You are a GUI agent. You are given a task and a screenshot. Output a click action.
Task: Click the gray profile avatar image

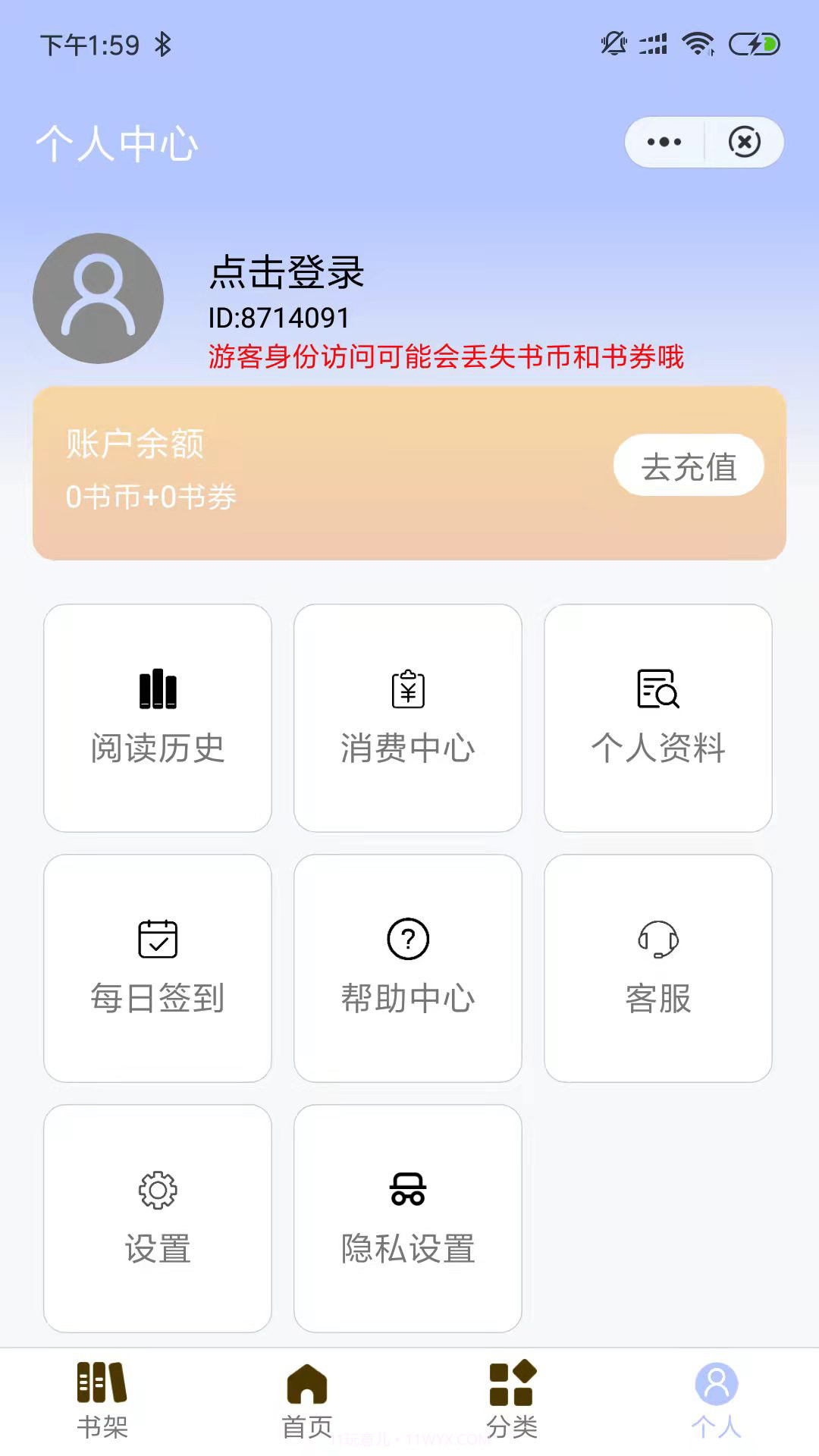click(x=97, y=298)
